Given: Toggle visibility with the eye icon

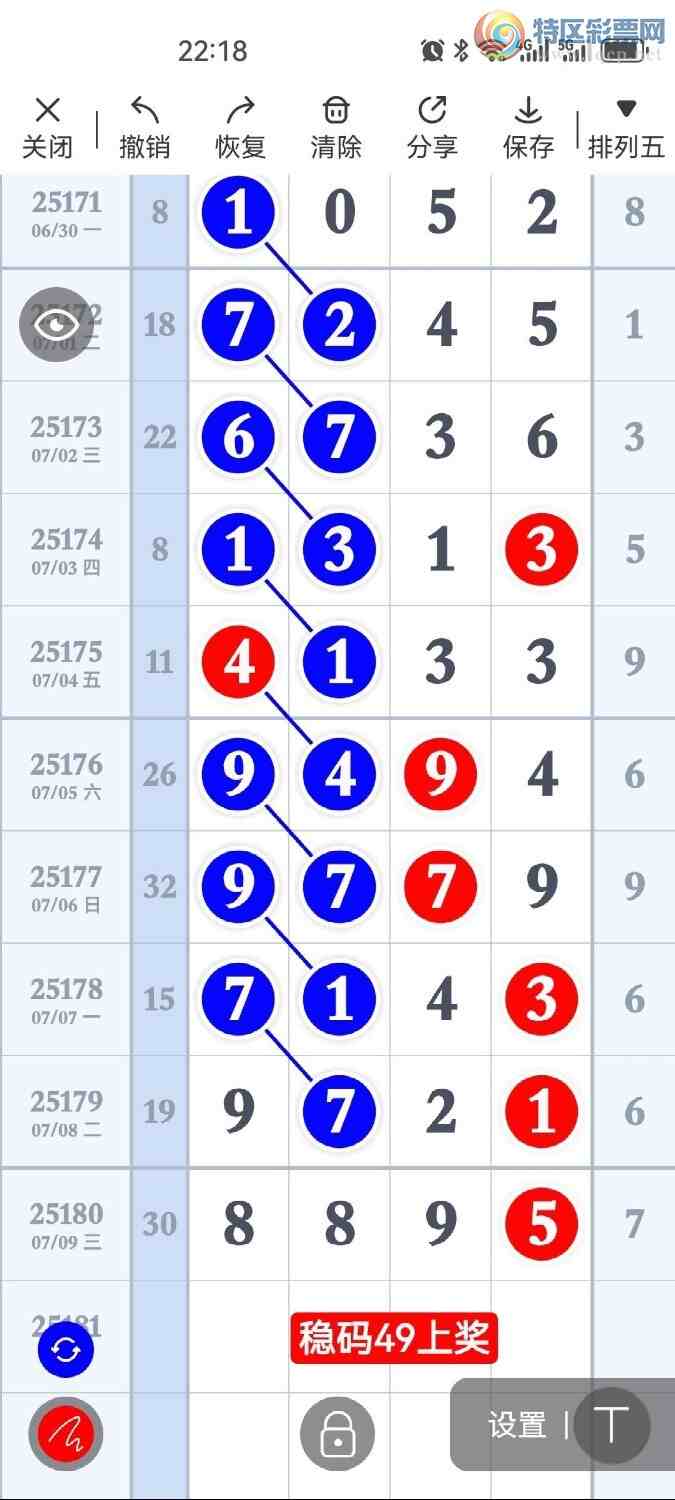Looking at the screenshot, I should point(56,324).
